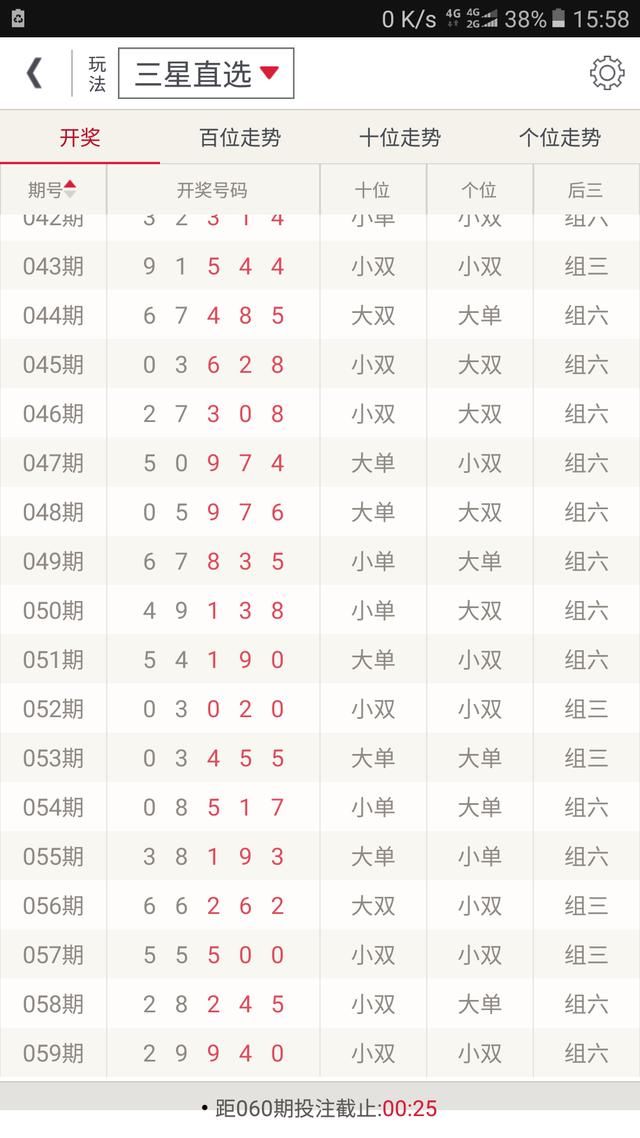Sort results by 期号 column header
The height and width of the screenshot is (1138, 640).
(53, 190)
